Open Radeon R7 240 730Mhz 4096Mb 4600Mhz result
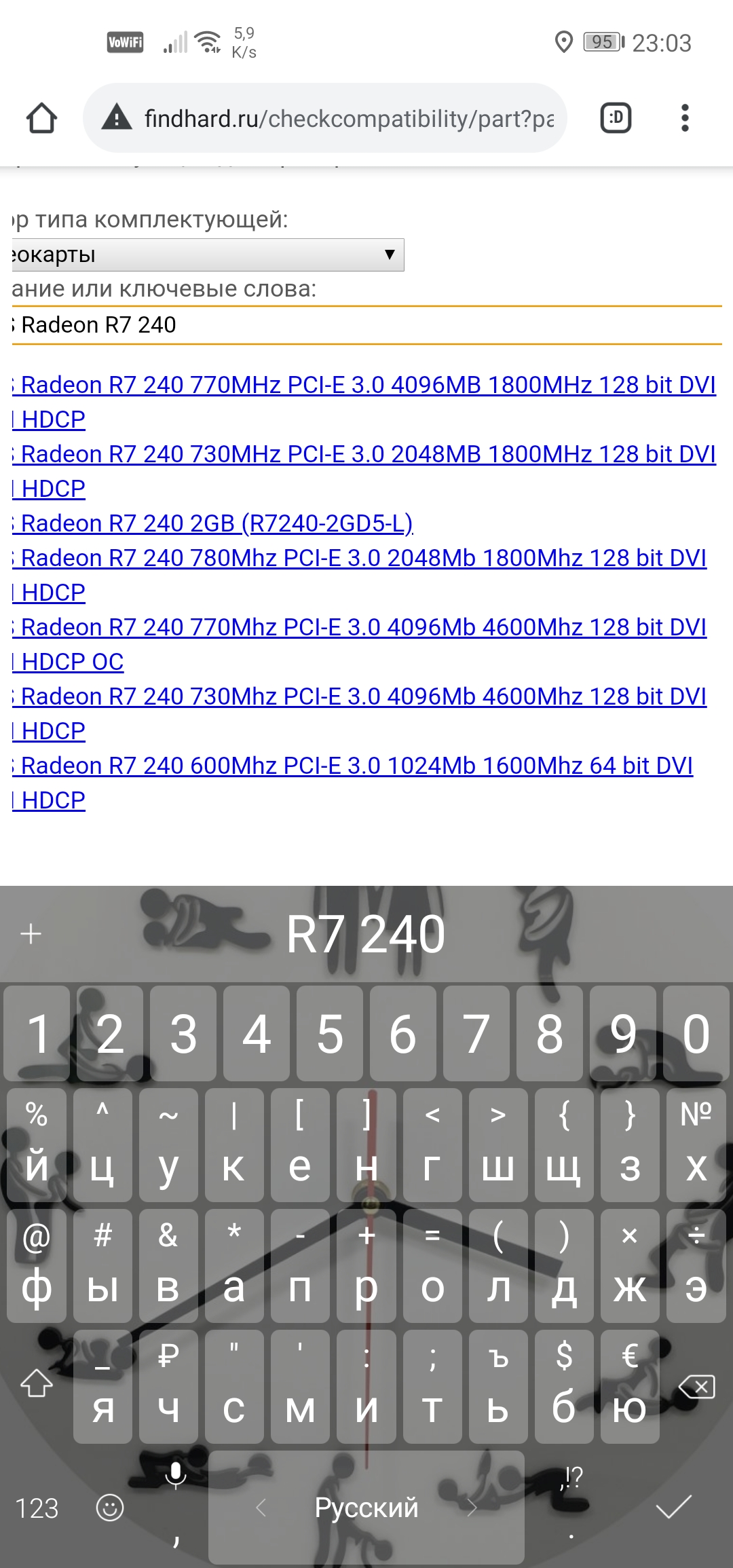 (x=363, y=697)
